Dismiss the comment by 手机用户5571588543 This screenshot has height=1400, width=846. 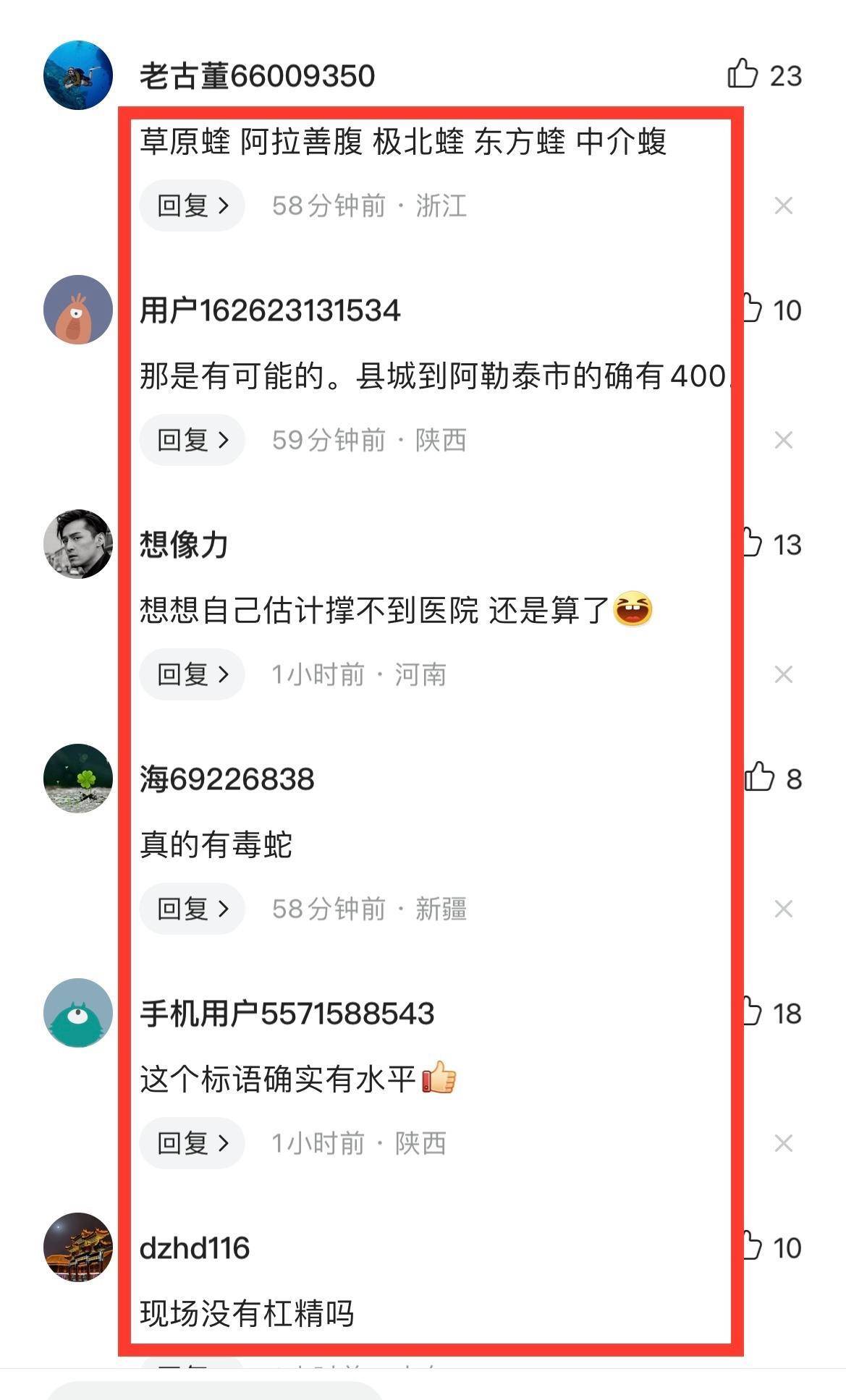783,1143
